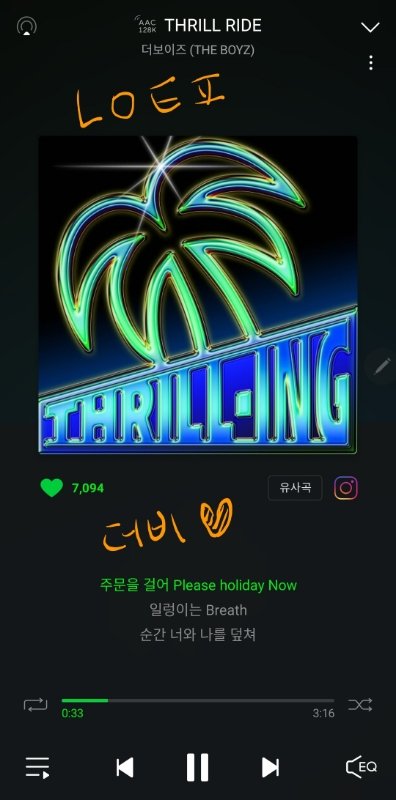Toggle shuffle playback
Screen dimensions: 396x800
point(360,705)
